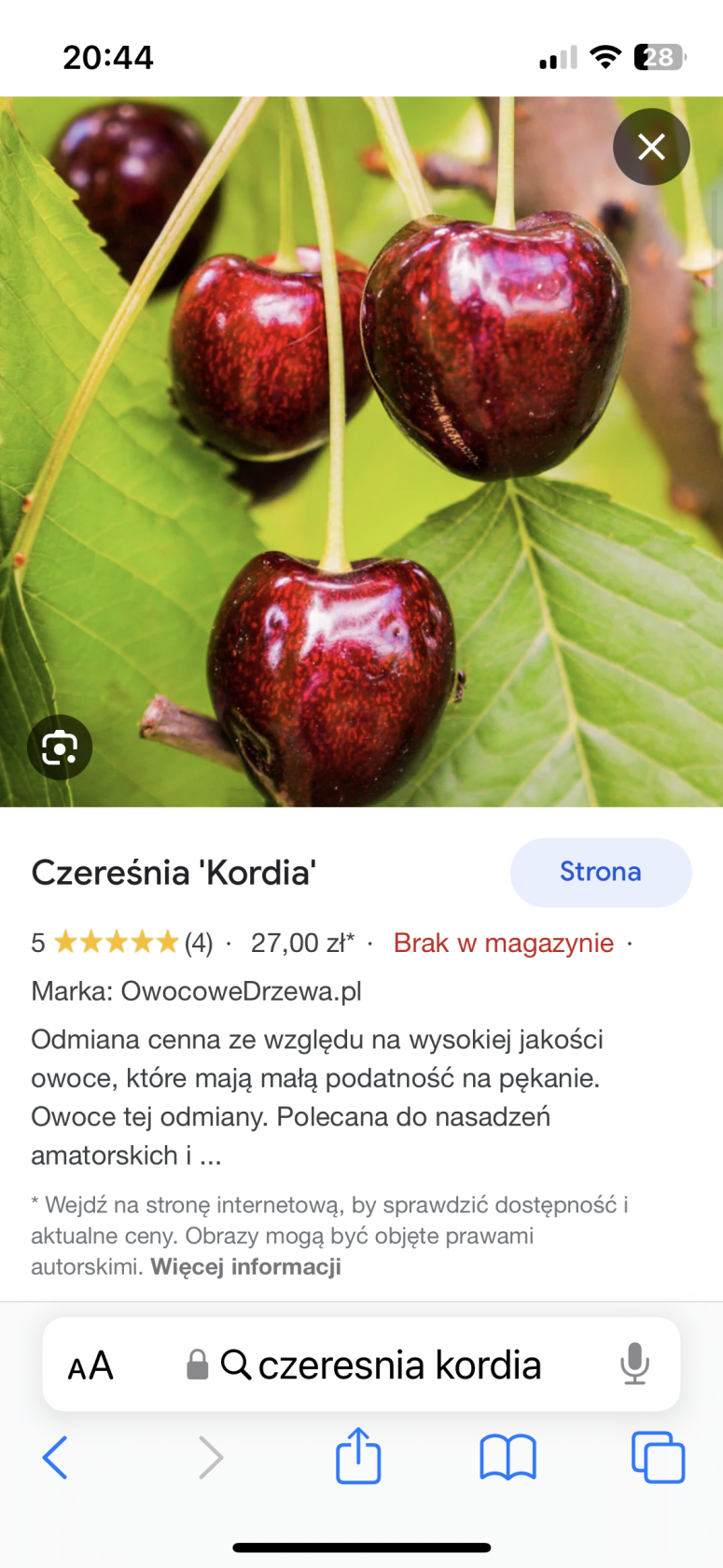Open the Więcej informacji link
This screenshot has width=723, height=1568.
245,1267
